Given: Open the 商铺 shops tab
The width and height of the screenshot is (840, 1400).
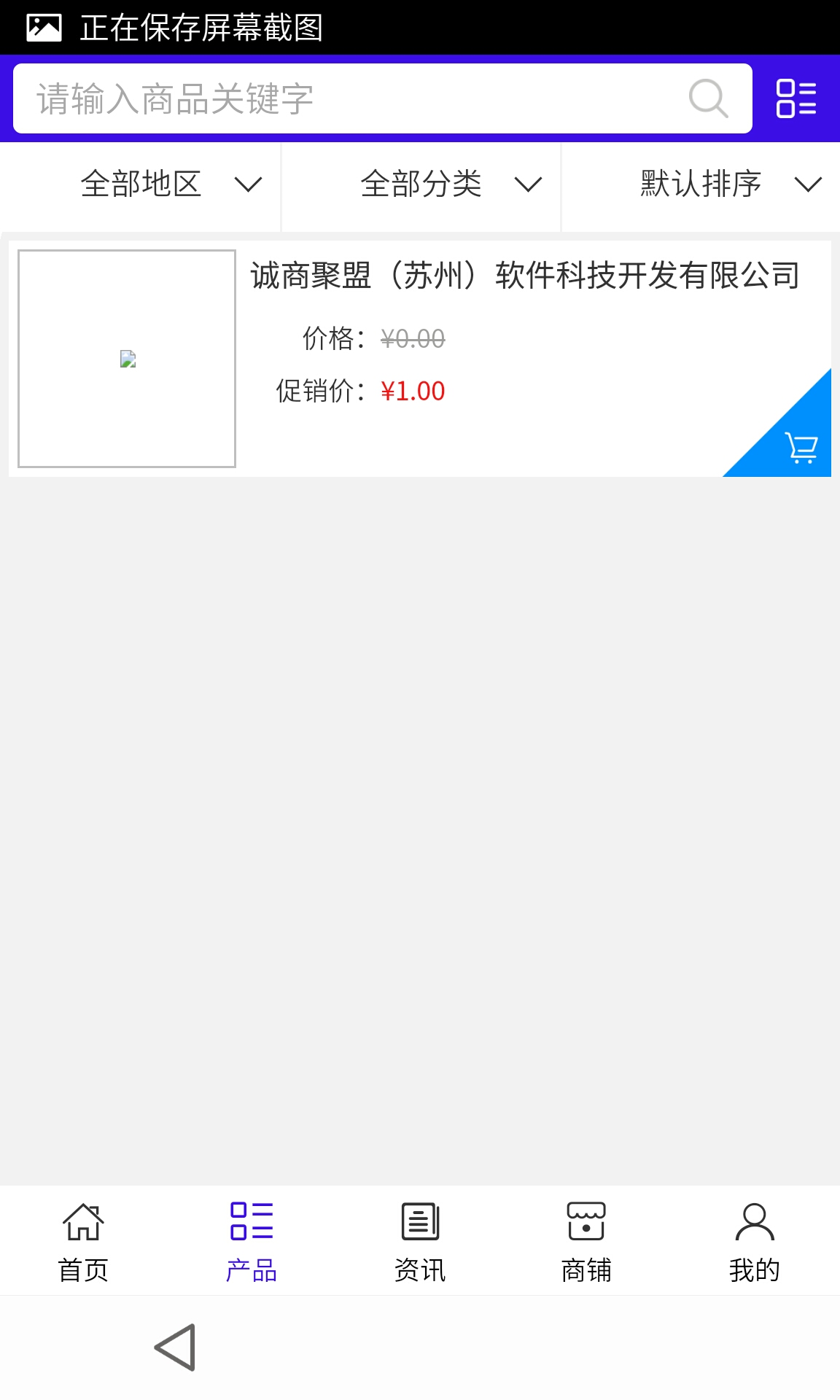Looking at the screenshot, I should pos(586,1241).
